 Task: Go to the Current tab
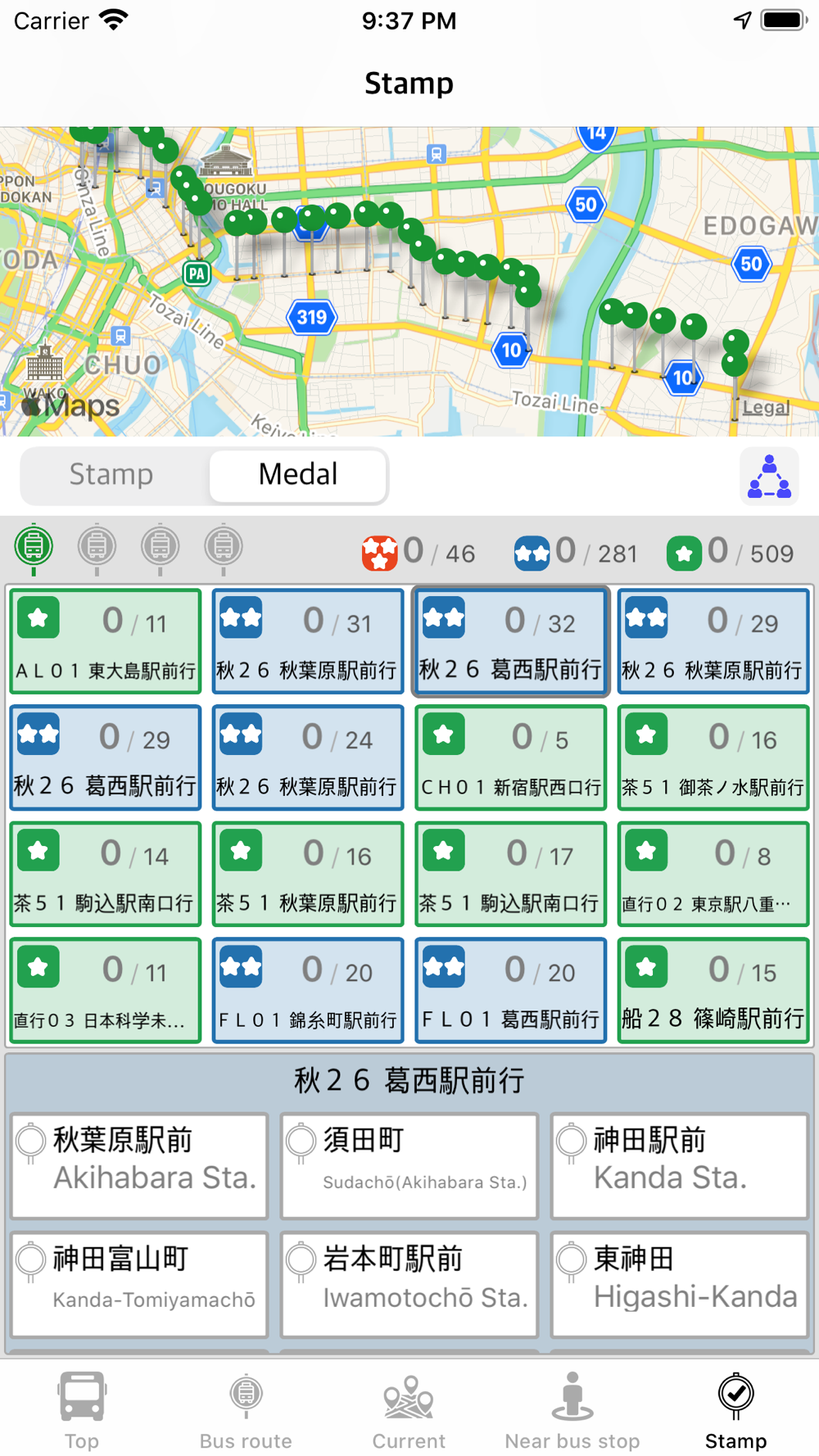tap(409, 1410)
